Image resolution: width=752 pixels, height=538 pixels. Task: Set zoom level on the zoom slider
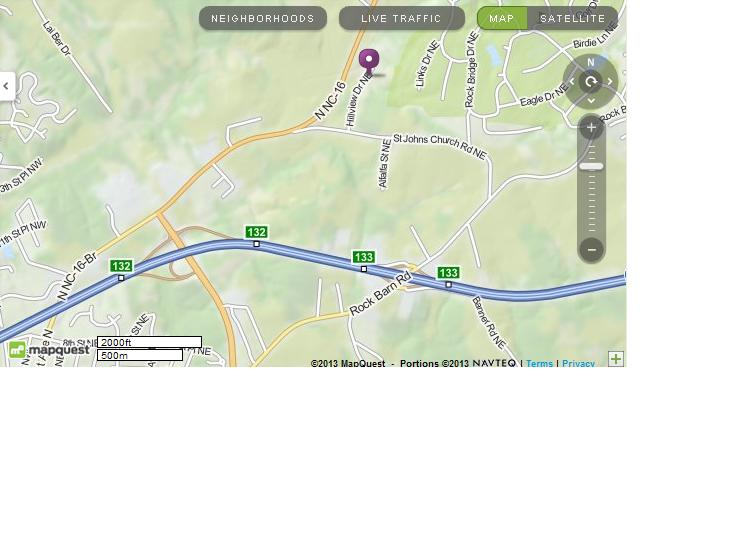(591, 166)
